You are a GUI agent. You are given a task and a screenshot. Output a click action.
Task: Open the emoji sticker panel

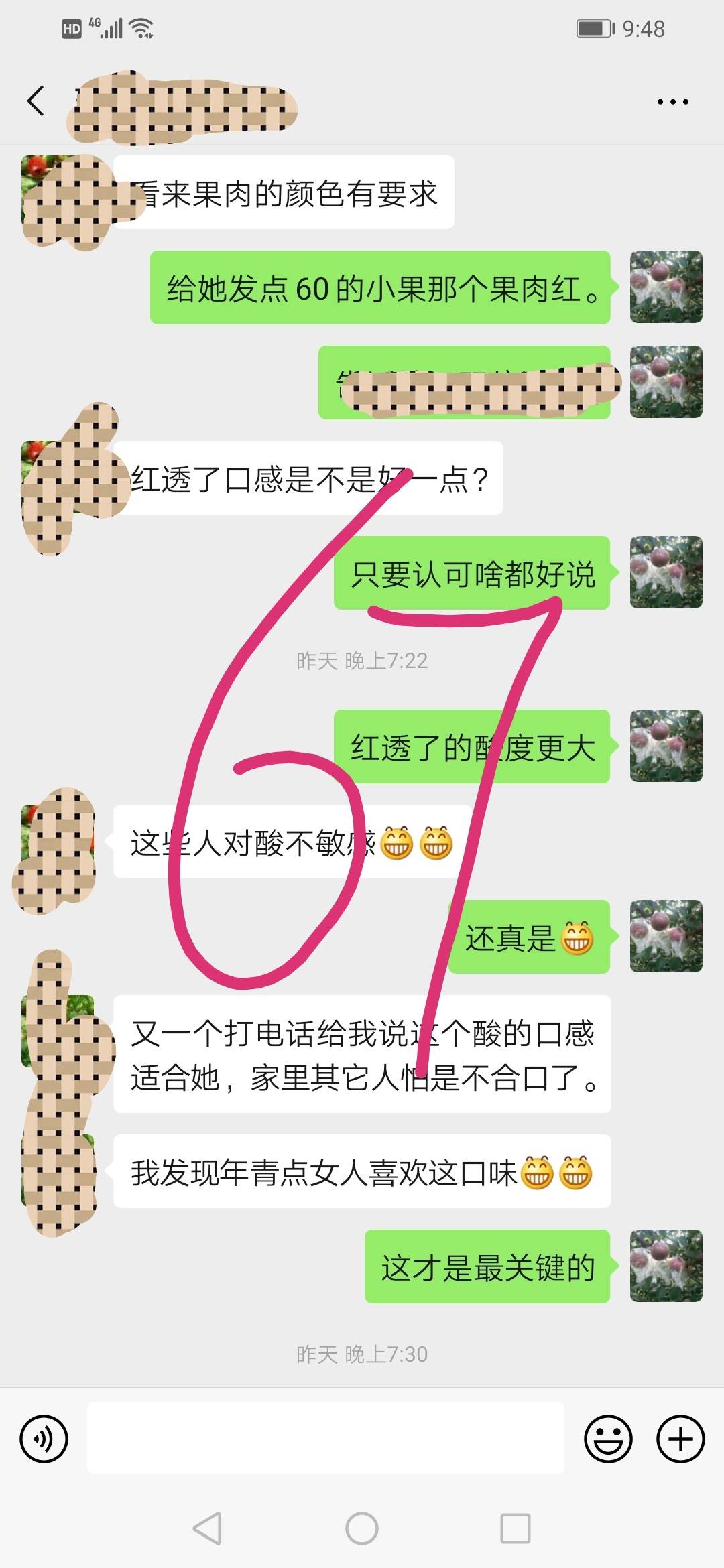click(608, 1439)
